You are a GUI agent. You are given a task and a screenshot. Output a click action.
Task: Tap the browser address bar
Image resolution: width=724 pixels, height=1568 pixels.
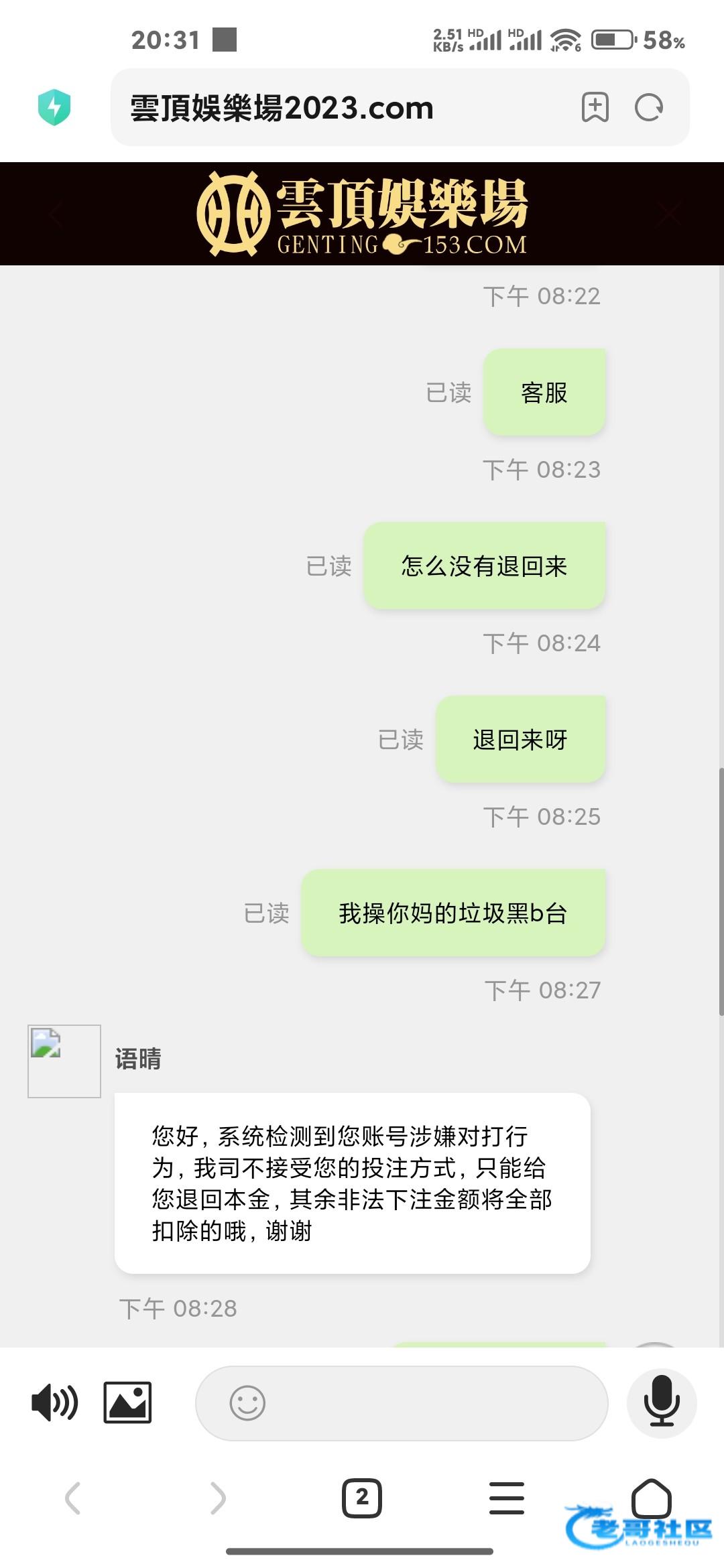(x=335, y=108)
